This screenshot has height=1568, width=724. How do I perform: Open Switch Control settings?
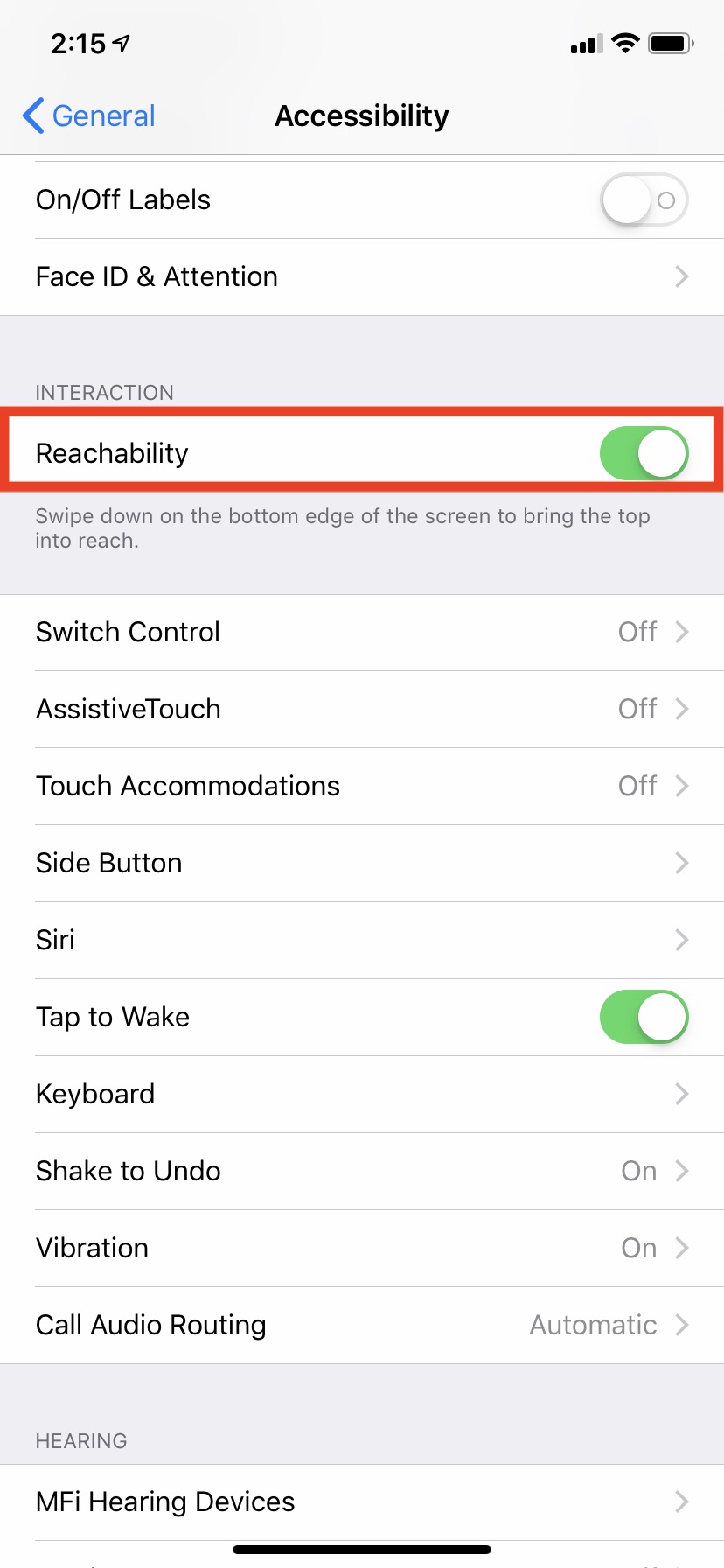tap(362, 633)
